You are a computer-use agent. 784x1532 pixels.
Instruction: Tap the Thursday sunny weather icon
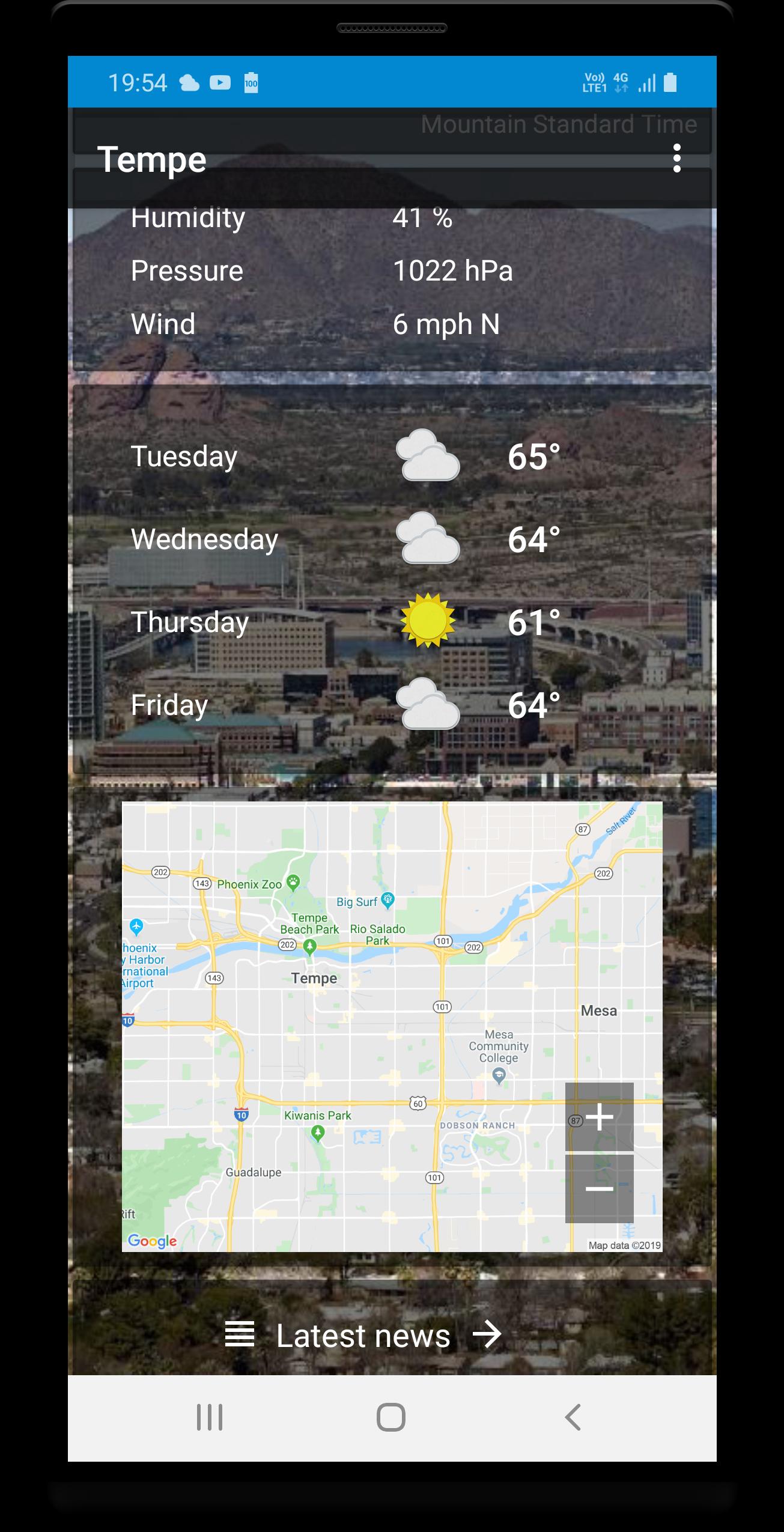coord(427,623)
